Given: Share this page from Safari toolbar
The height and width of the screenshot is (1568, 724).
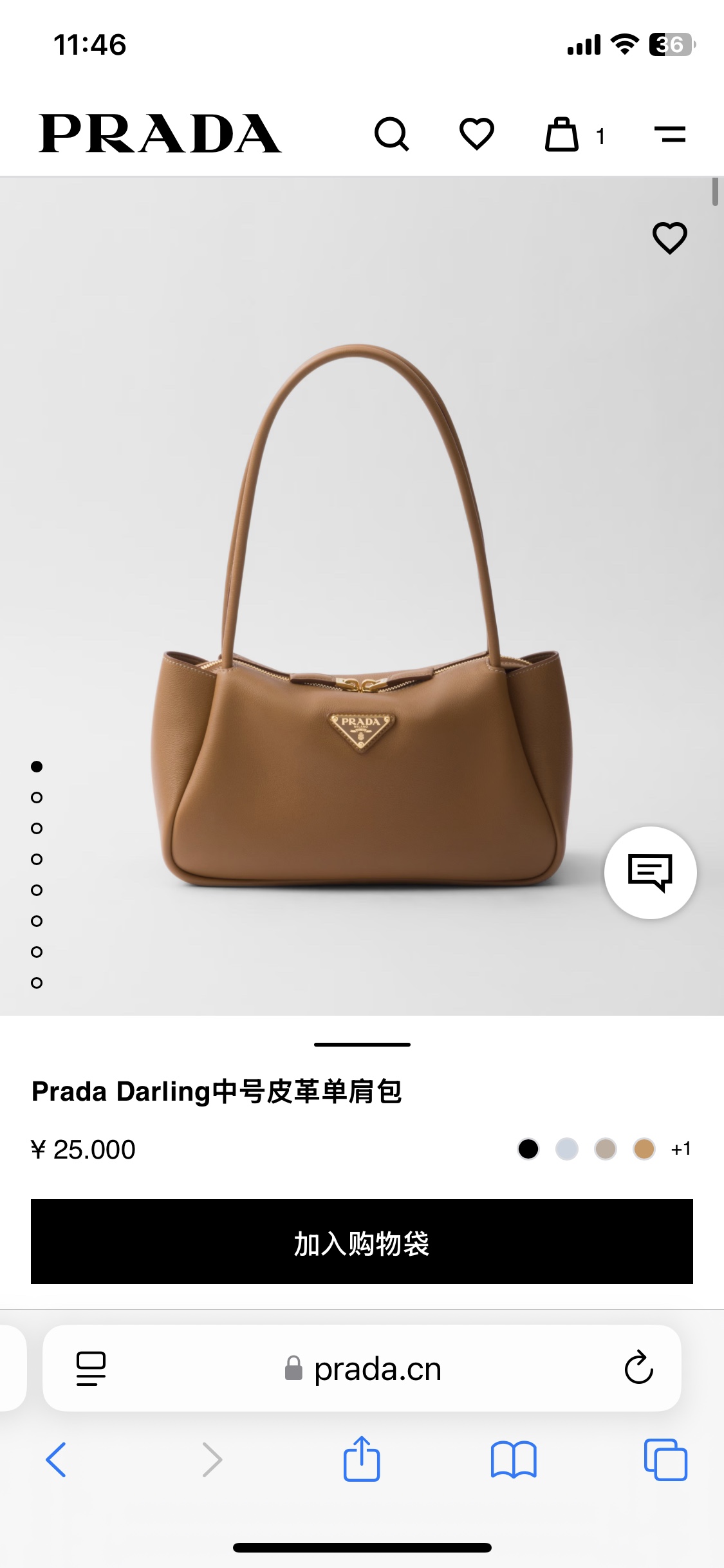Looking at the screenshot, I should pyautogui.click(x=362, y=1459).
